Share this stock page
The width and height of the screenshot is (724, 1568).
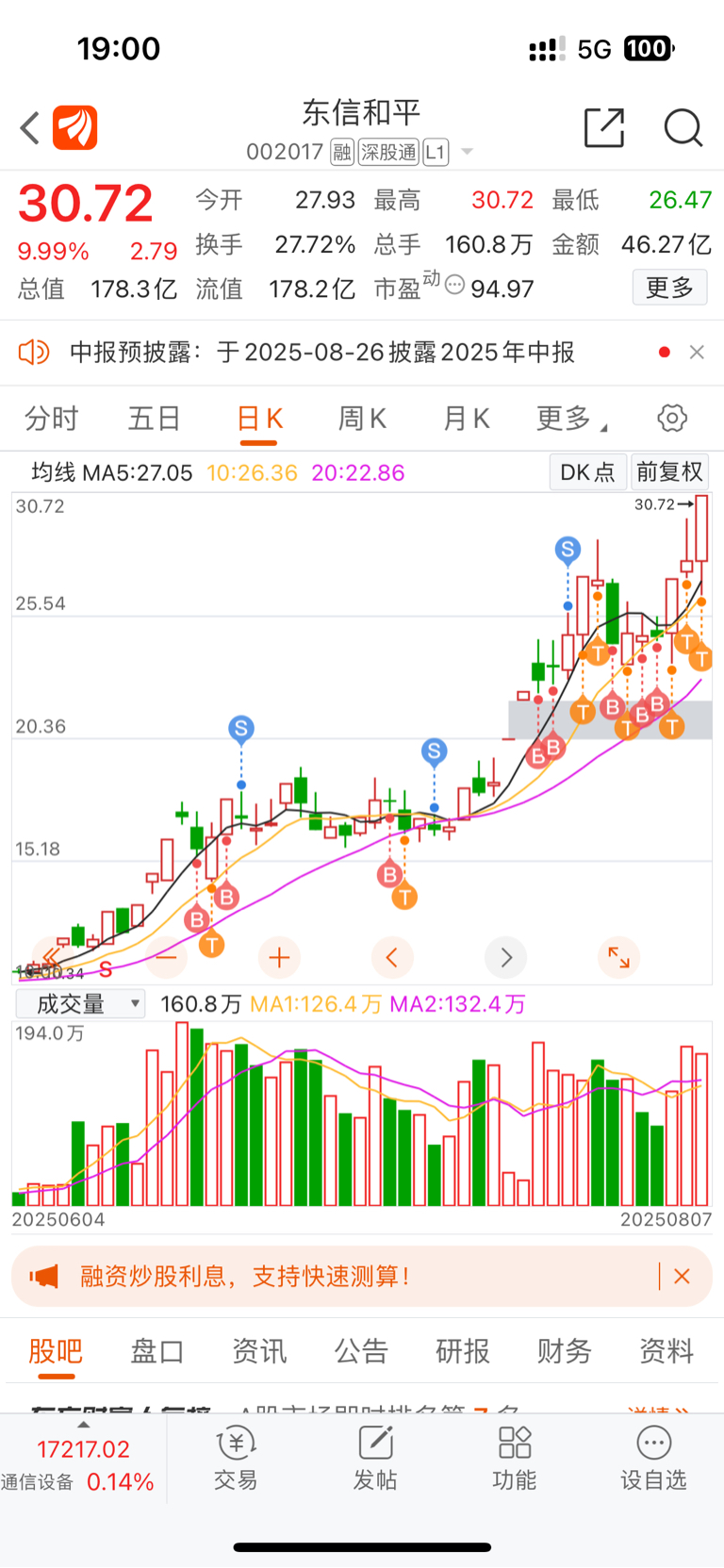604,127
